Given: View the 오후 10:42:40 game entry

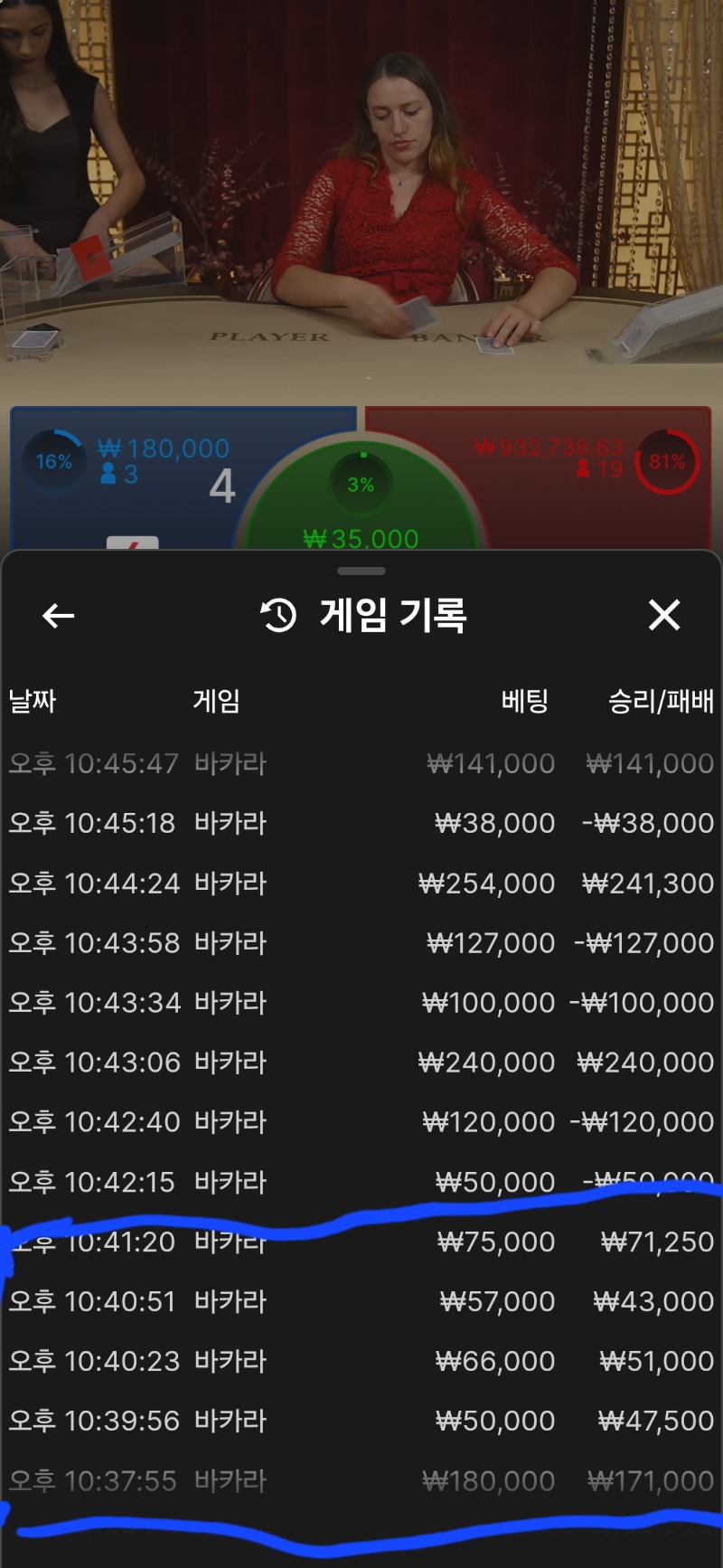Looking at the screenshot, I should (361, 1121).
